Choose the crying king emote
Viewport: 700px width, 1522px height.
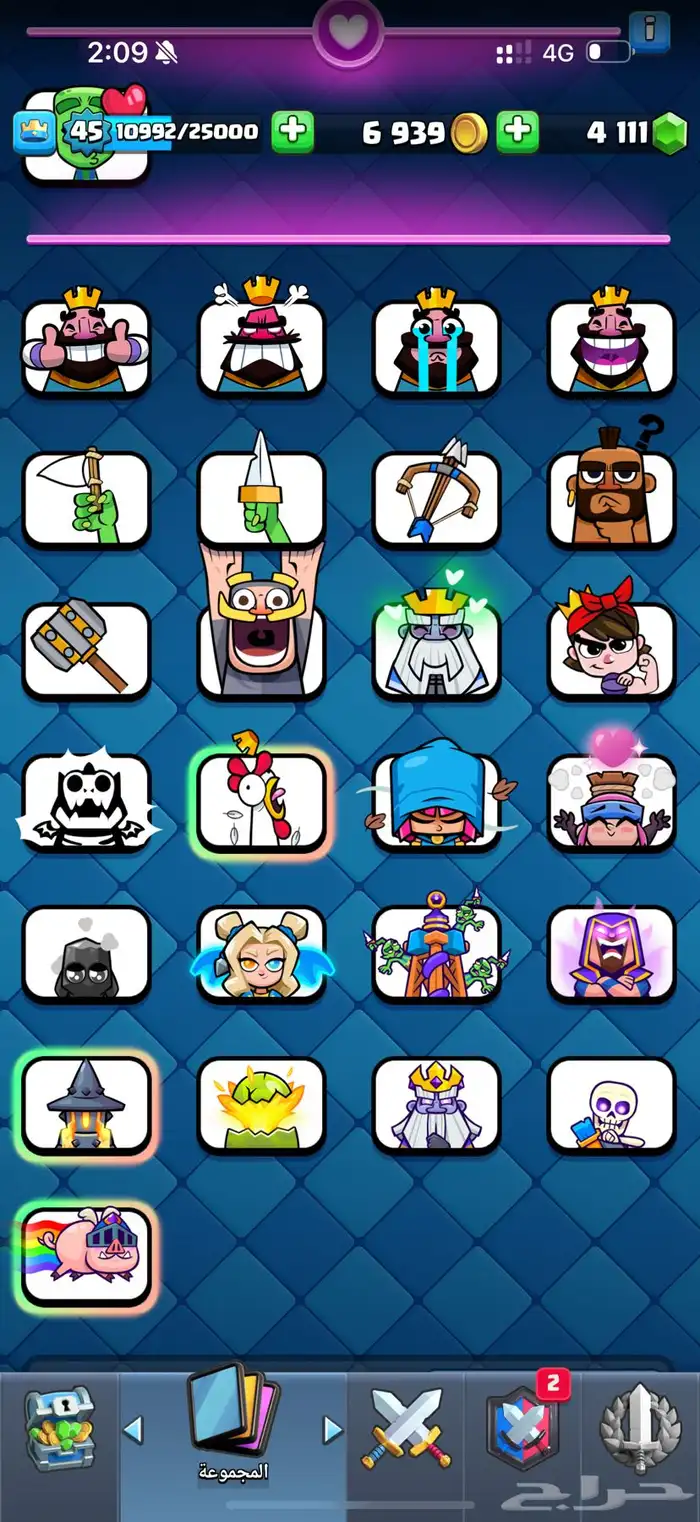(436, 344)
